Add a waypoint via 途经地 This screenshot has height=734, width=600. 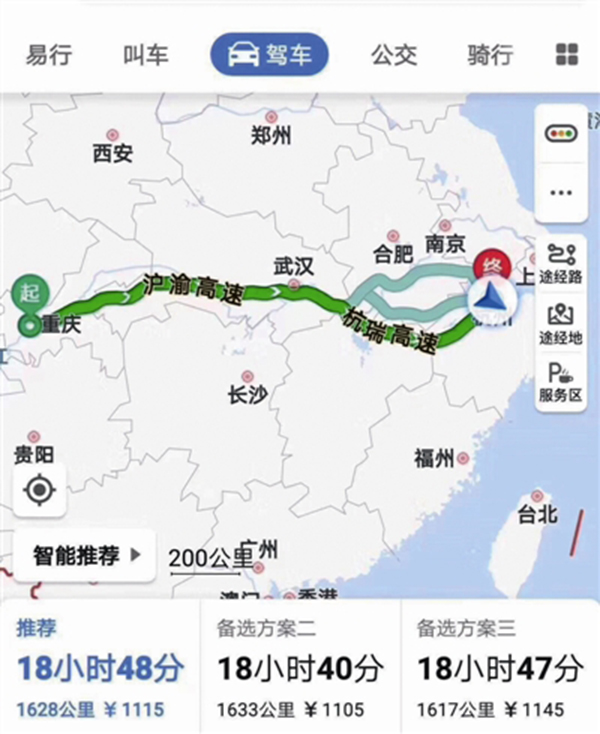[560, 323]
